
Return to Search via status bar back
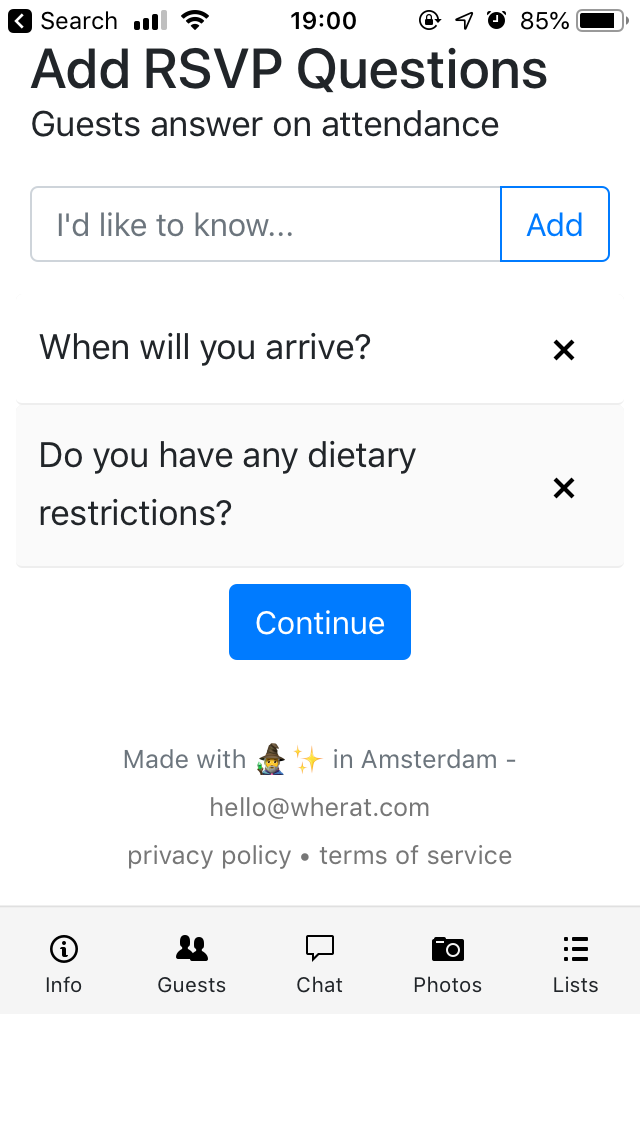coord(62,21)
